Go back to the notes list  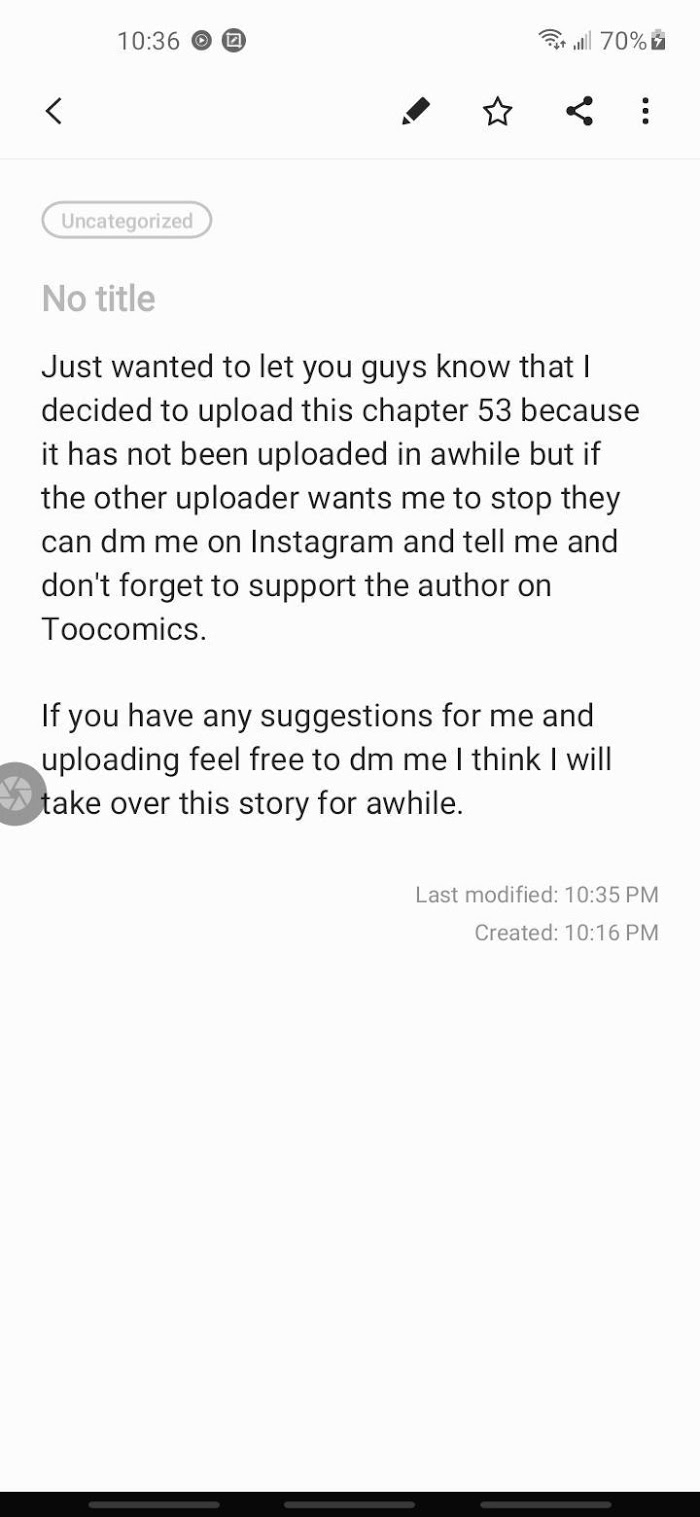tap(54, 111)
